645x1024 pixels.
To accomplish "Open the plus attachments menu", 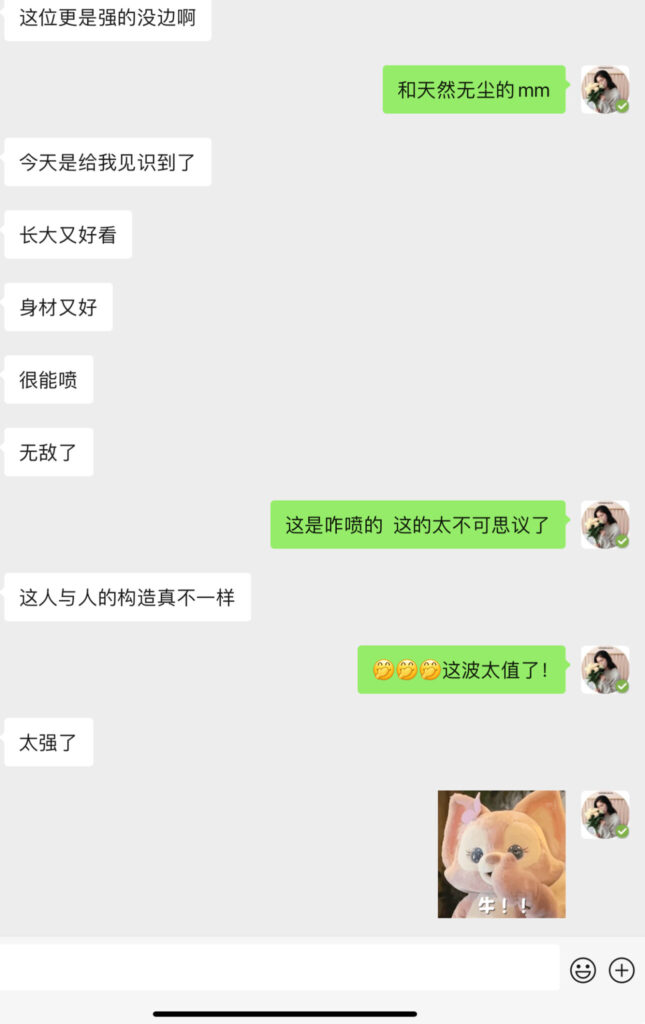I will tap(622, 970).
